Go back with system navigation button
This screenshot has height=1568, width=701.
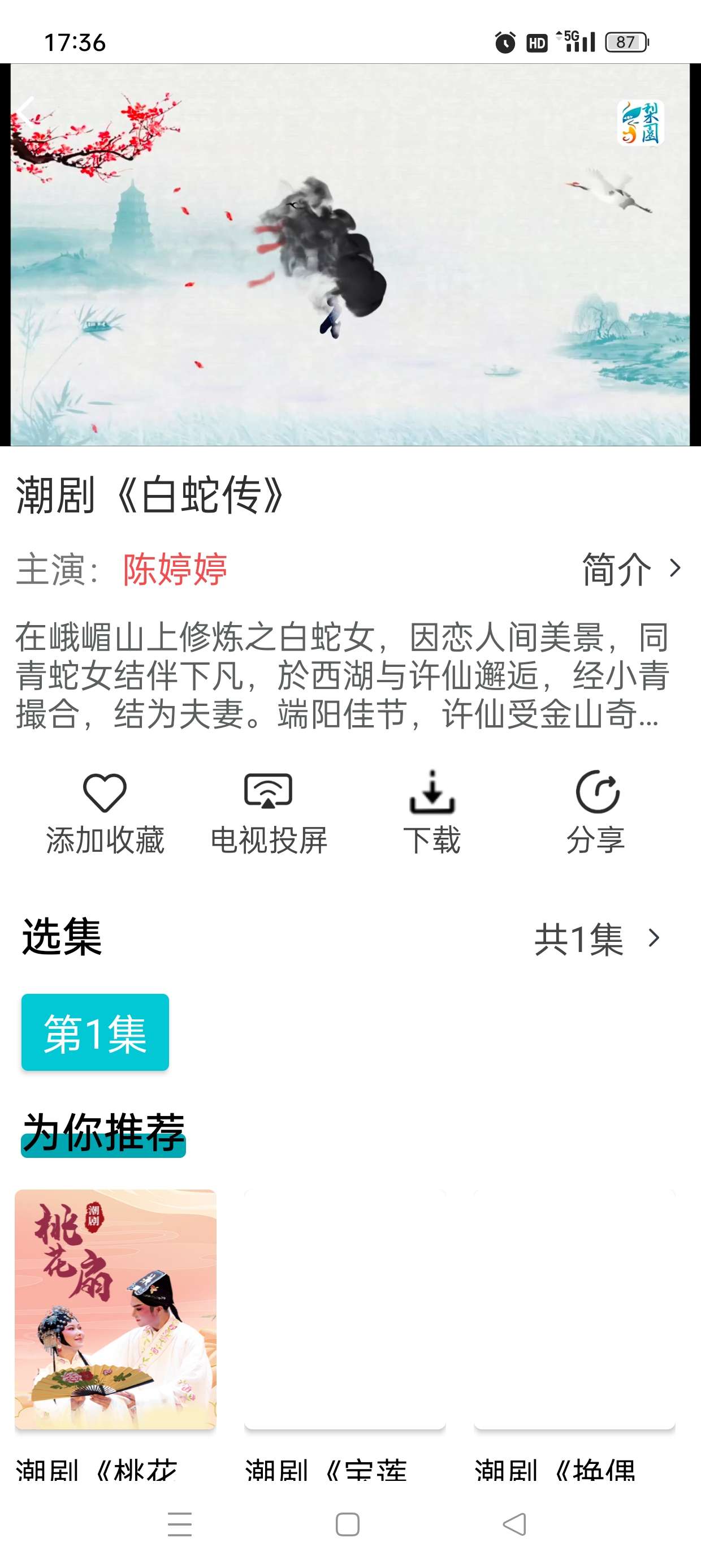point(515,1524)
